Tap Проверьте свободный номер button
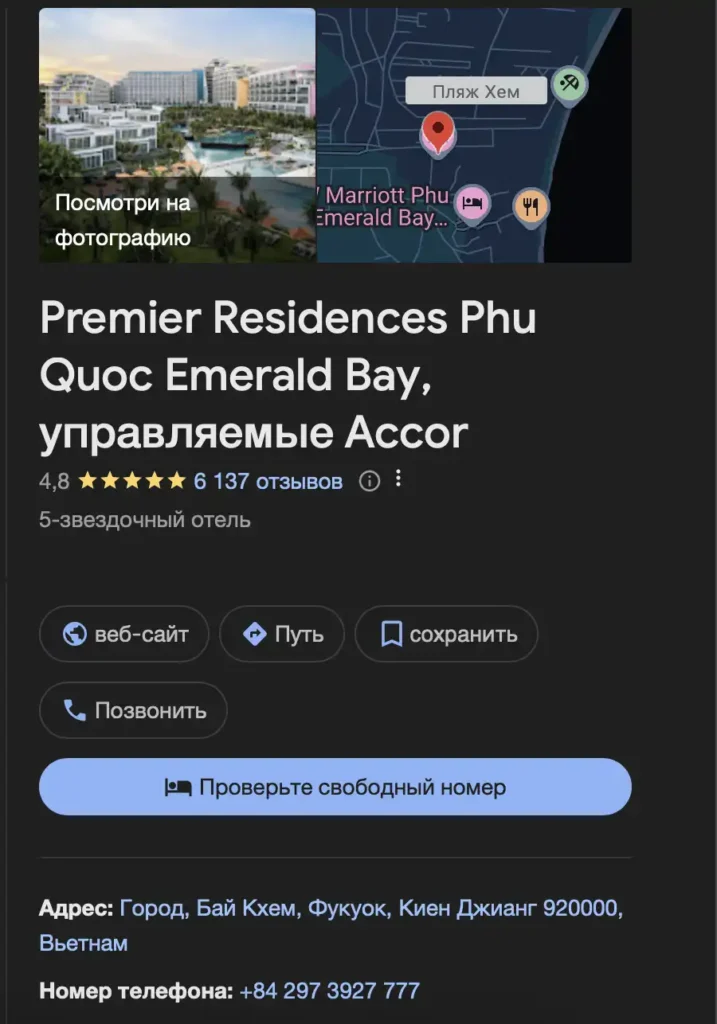The height and width of the screenshot is (1024, 717). click(x=335, y=787)
